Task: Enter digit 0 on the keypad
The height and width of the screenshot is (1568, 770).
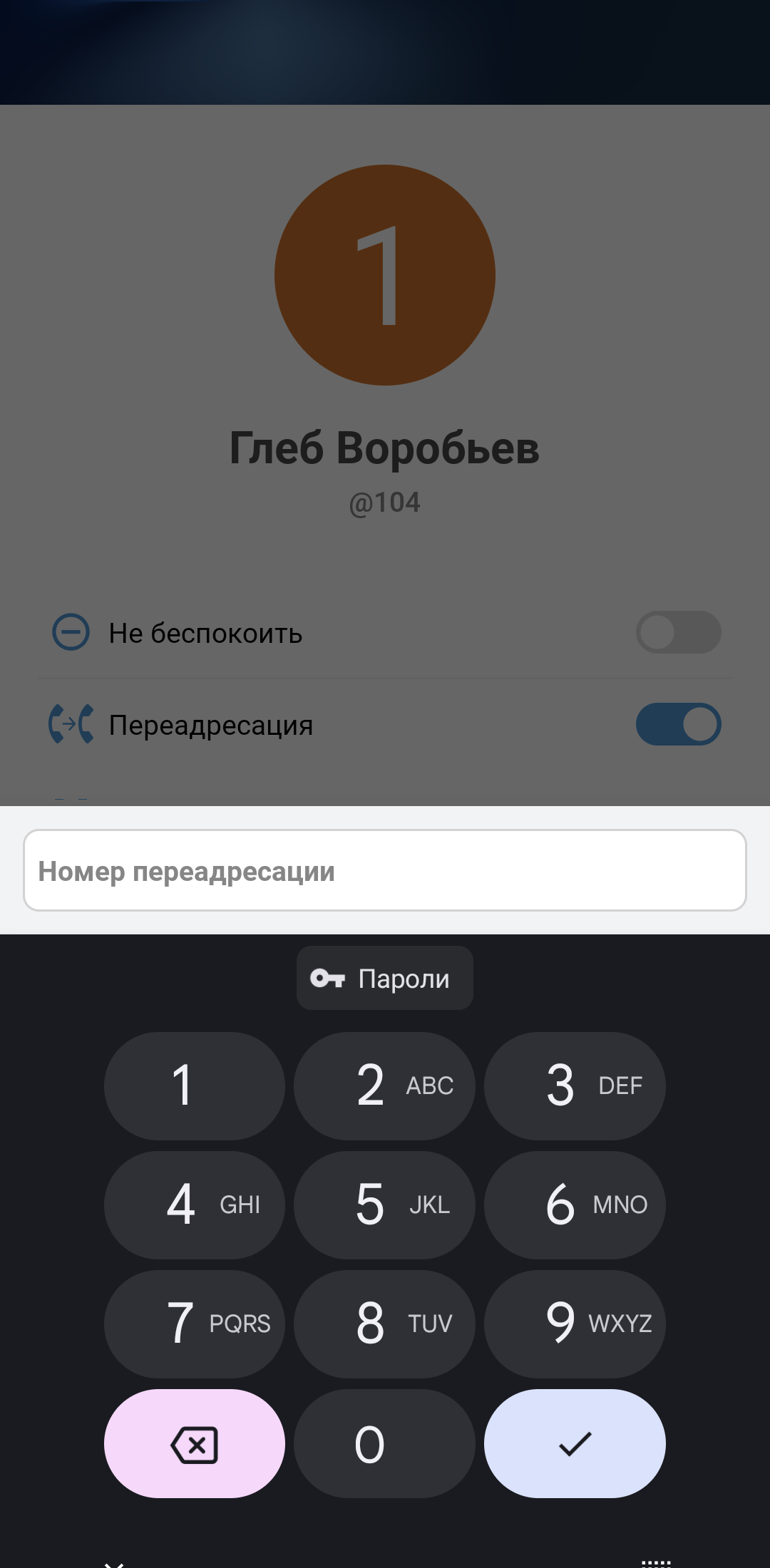Action: pos(385,1443)
